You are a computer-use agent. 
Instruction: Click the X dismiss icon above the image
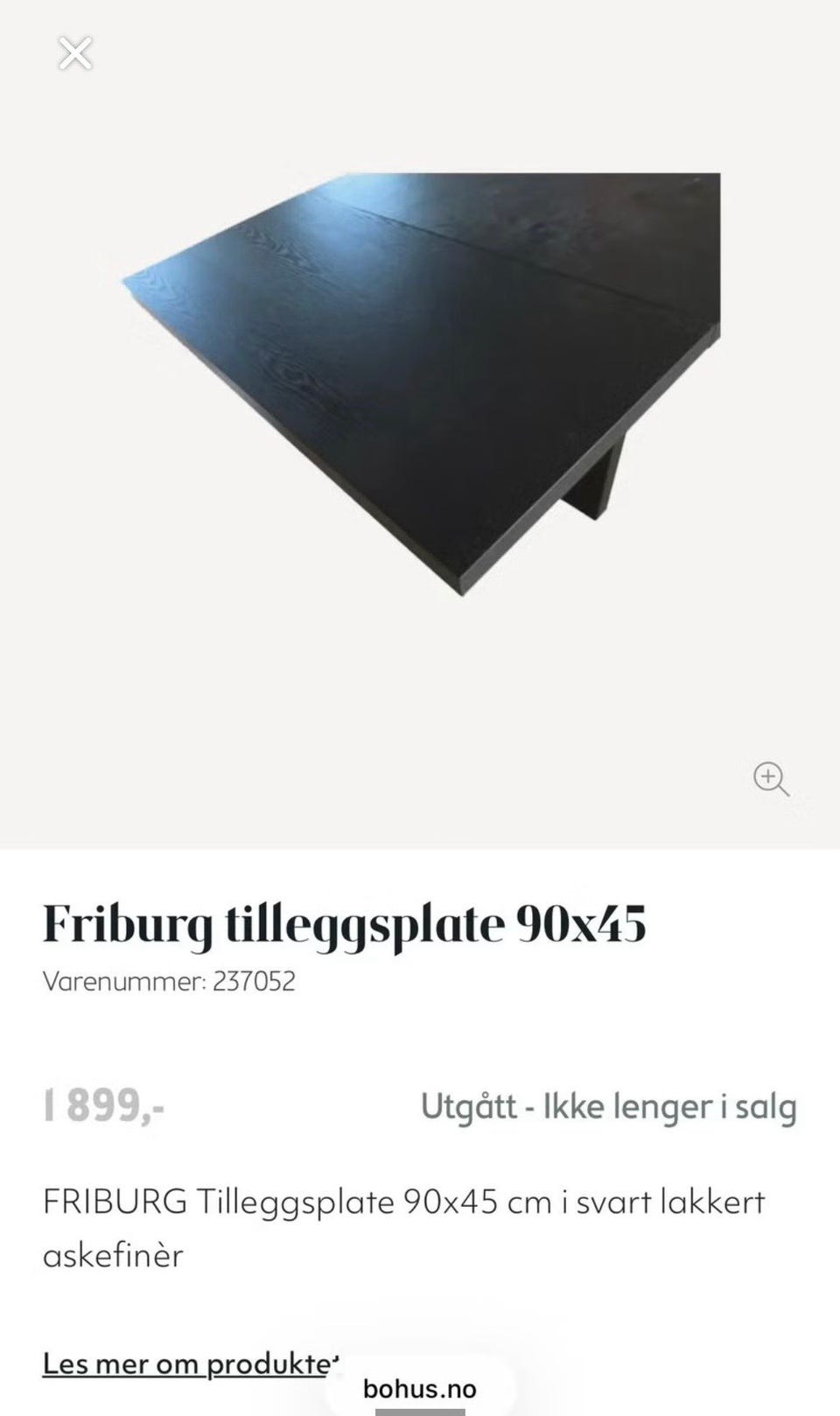[x=75, y=53]
